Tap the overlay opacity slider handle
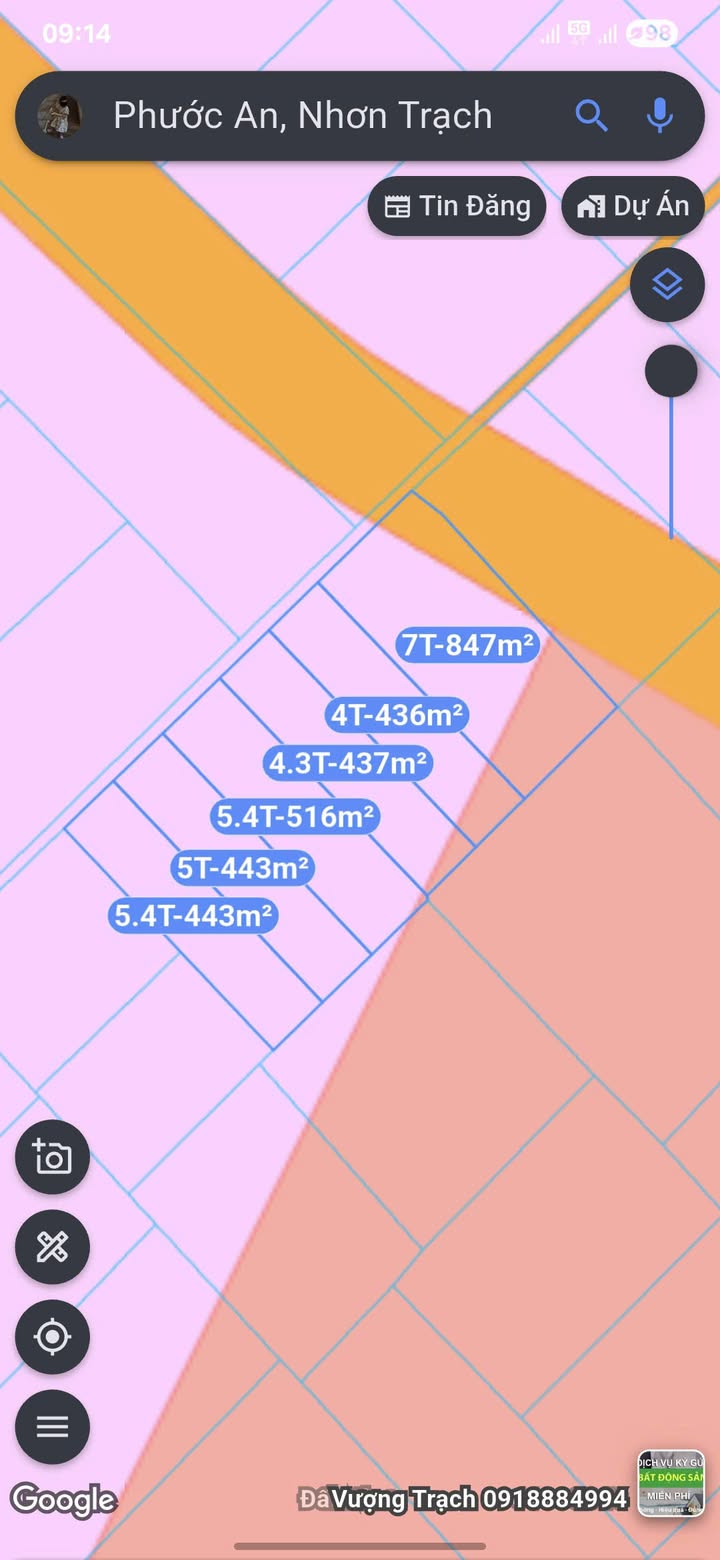Screen dimensions: 720x1560 [671, 371]
